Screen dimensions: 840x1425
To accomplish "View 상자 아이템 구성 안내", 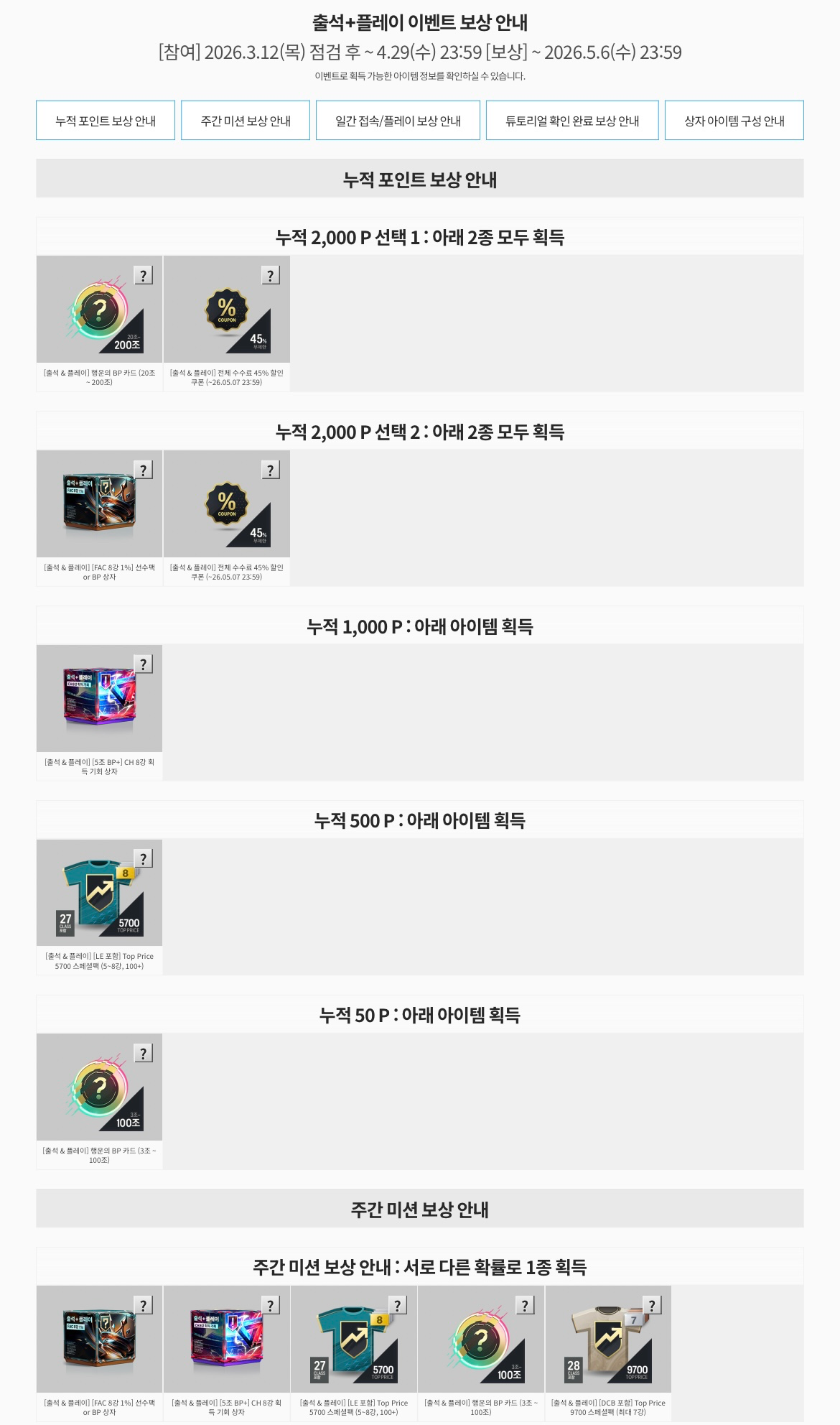I will [x=734, y=121].
